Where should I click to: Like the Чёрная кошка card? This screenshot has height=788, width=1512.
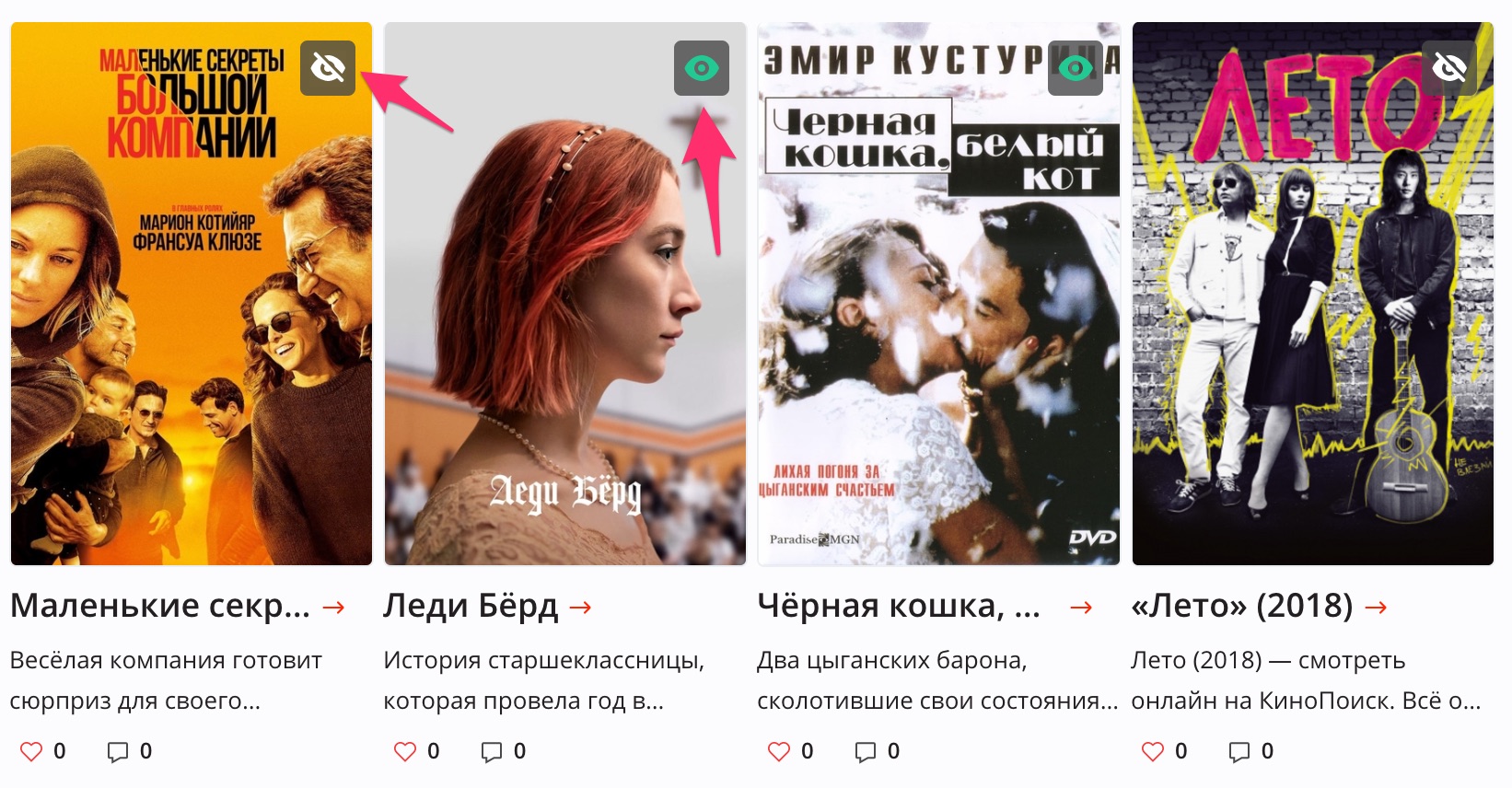click(779, 751)
